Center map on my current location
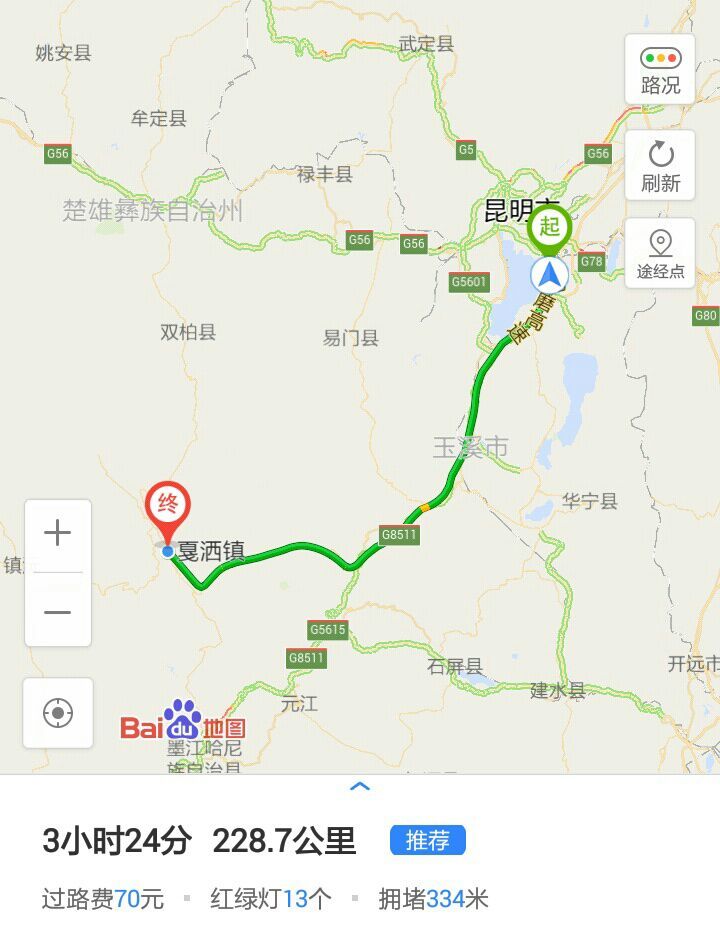The width and height of the screenshot is (720, 937). point(58,713)
